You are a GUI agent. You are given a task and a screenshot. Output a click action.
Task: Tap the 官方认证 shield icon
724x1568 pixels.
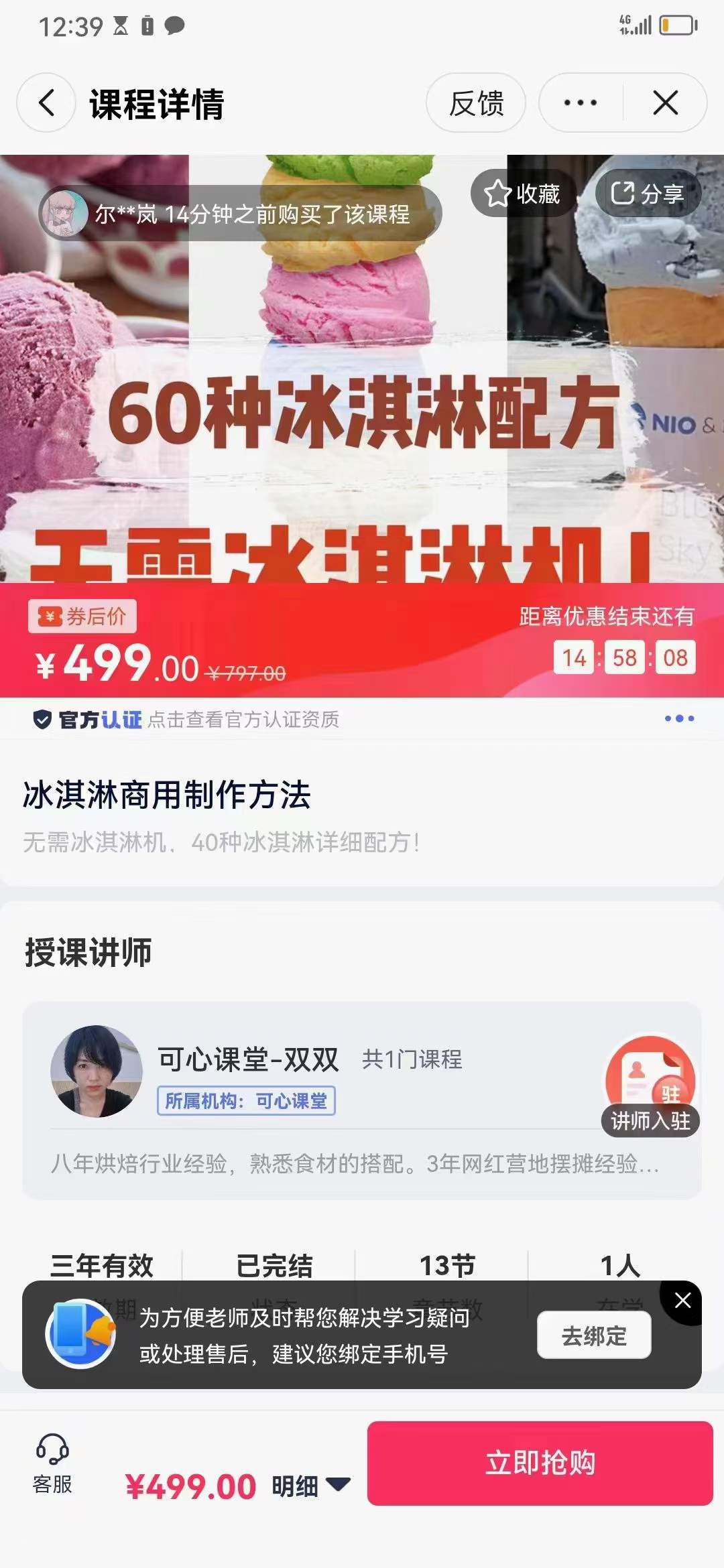tap(42, 719)
